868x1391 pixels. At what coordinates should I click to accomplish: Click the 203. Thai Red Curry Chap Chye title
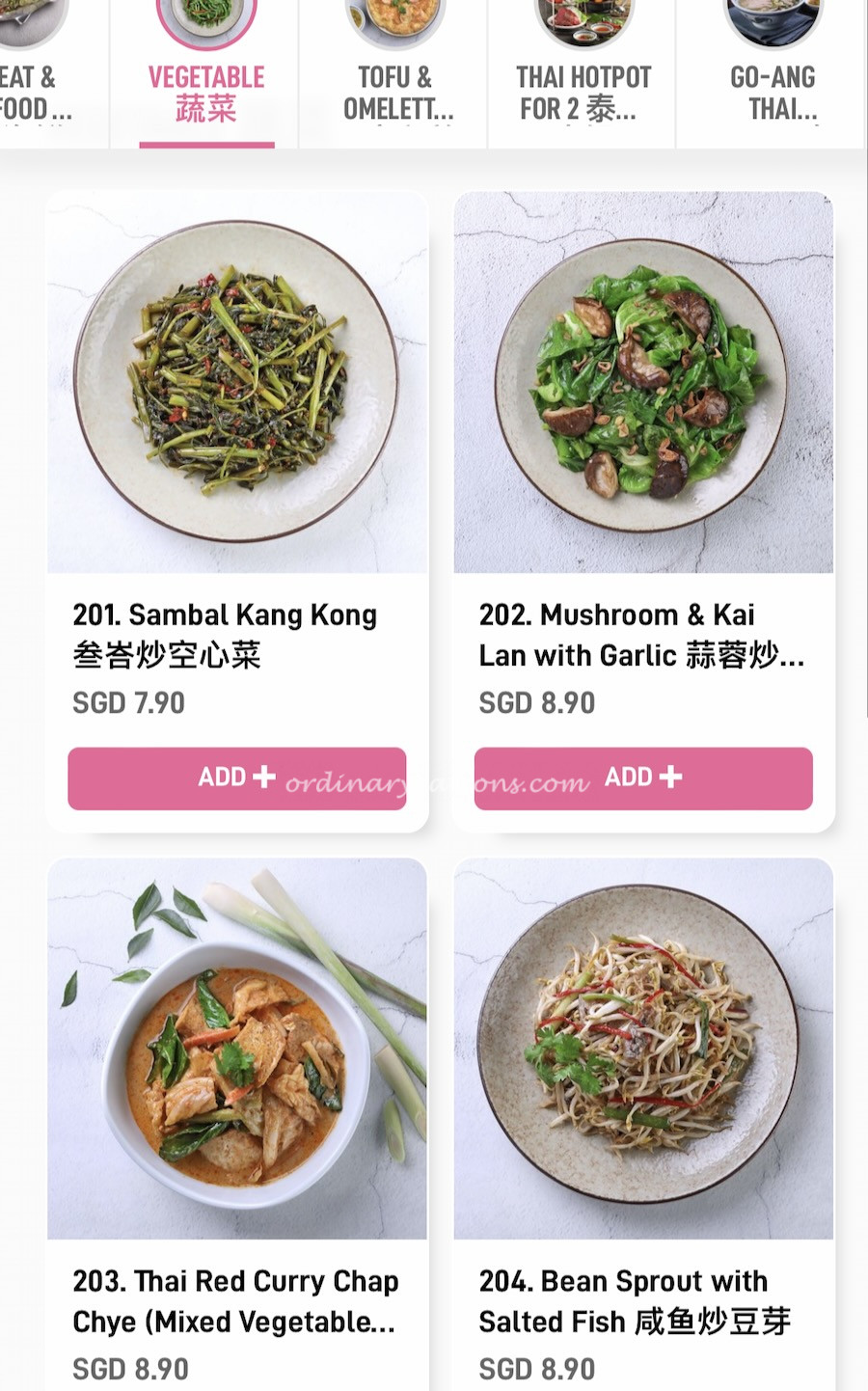236,1301
